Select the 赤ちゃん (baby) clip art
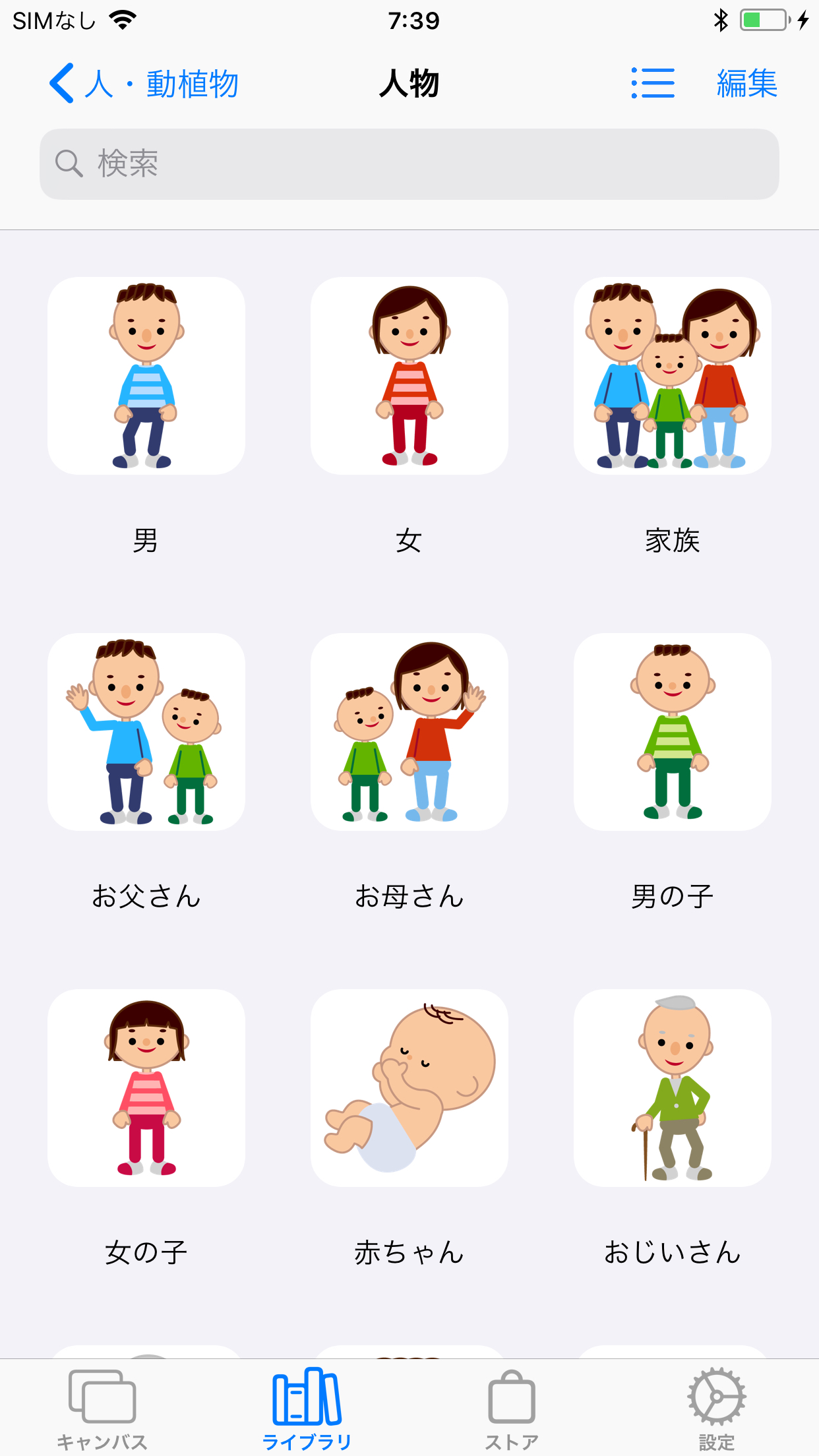The height and width of the screenshot is (1456, 819). point(409,1088)
